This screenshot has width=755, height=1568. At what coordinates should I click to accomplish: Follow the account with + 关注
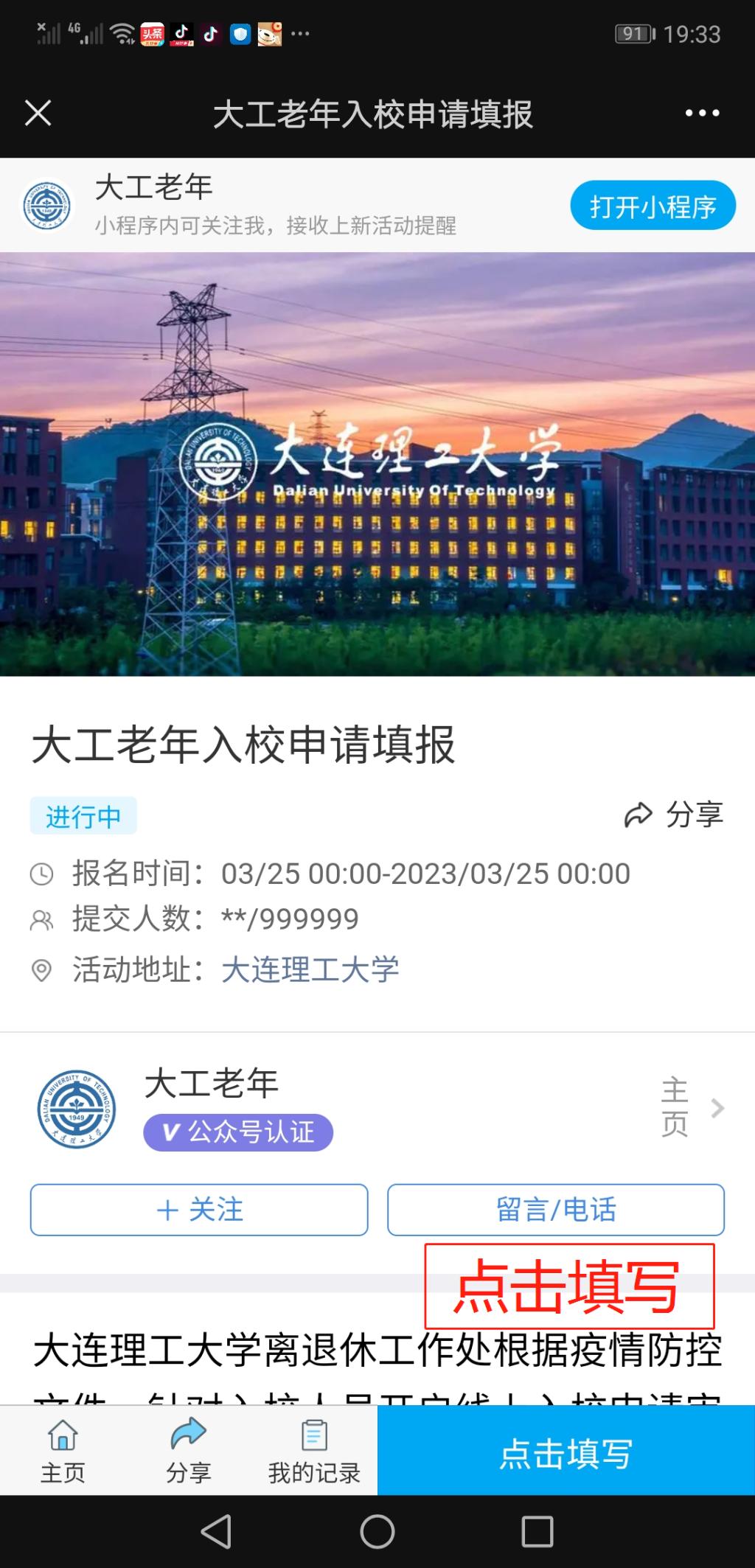[x=199, y=1210]
